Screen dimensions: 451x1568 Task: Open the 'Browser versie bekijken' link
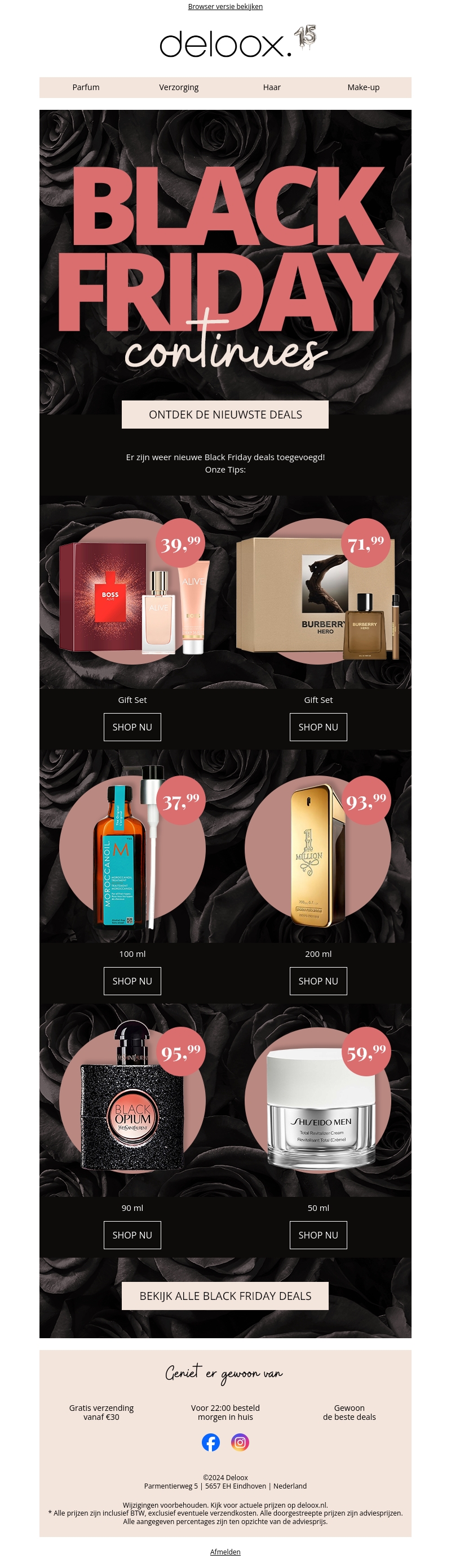pyautogui.click(x=225, y=7)
